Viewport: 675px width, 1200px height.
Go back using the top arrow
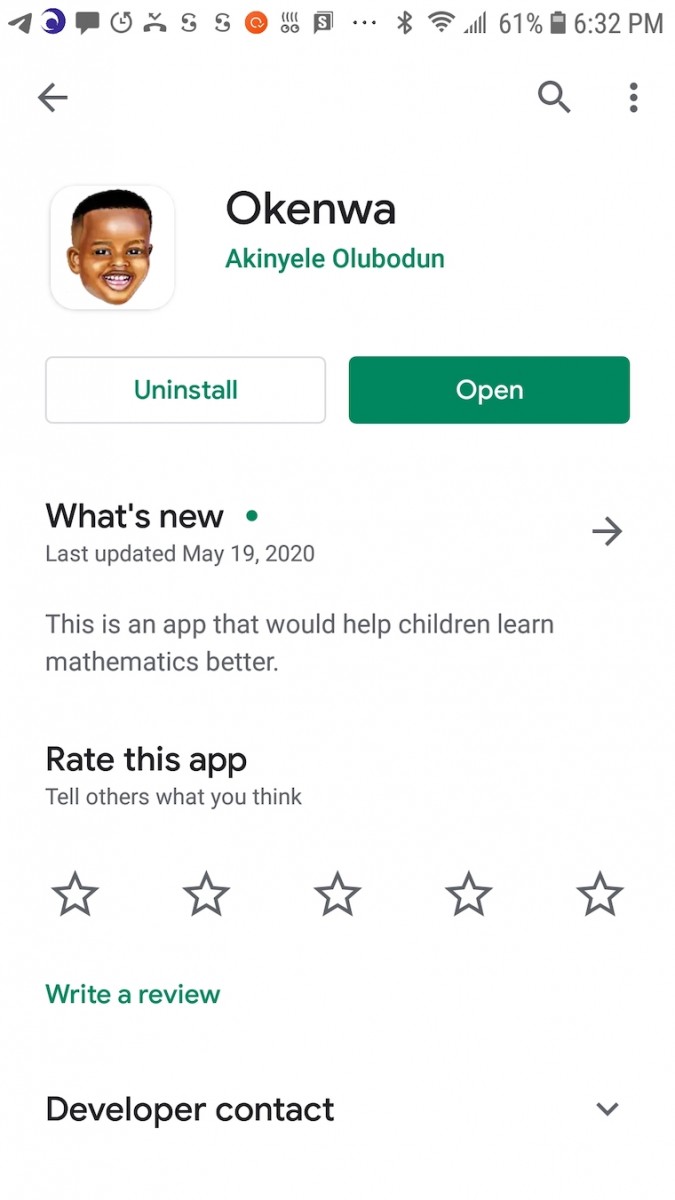pos(52,97)
